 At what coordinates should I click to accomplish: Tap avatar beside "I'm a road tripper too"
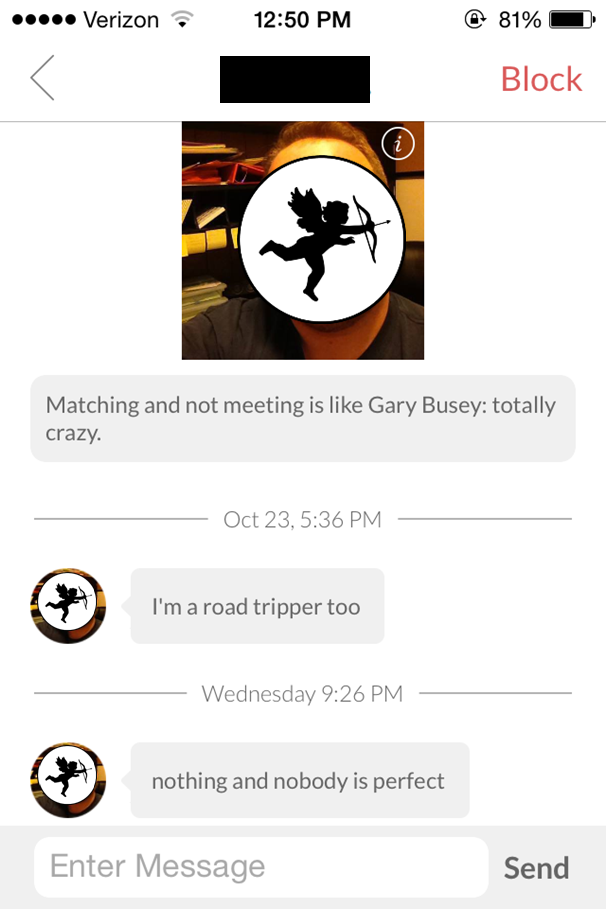tap(68, 606)
